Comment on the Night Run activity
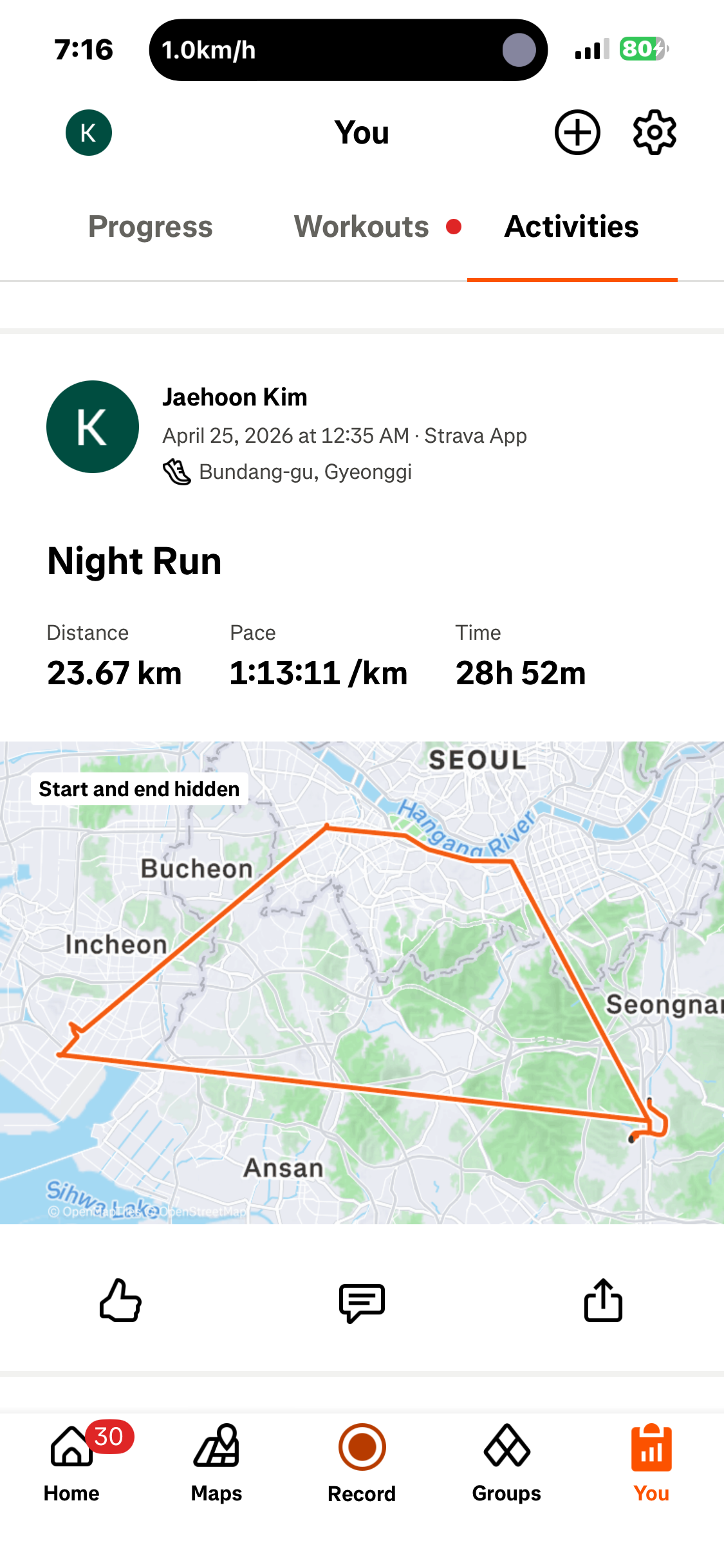The height and width of the screenshot is (1568, 724). coord(362,1302)
